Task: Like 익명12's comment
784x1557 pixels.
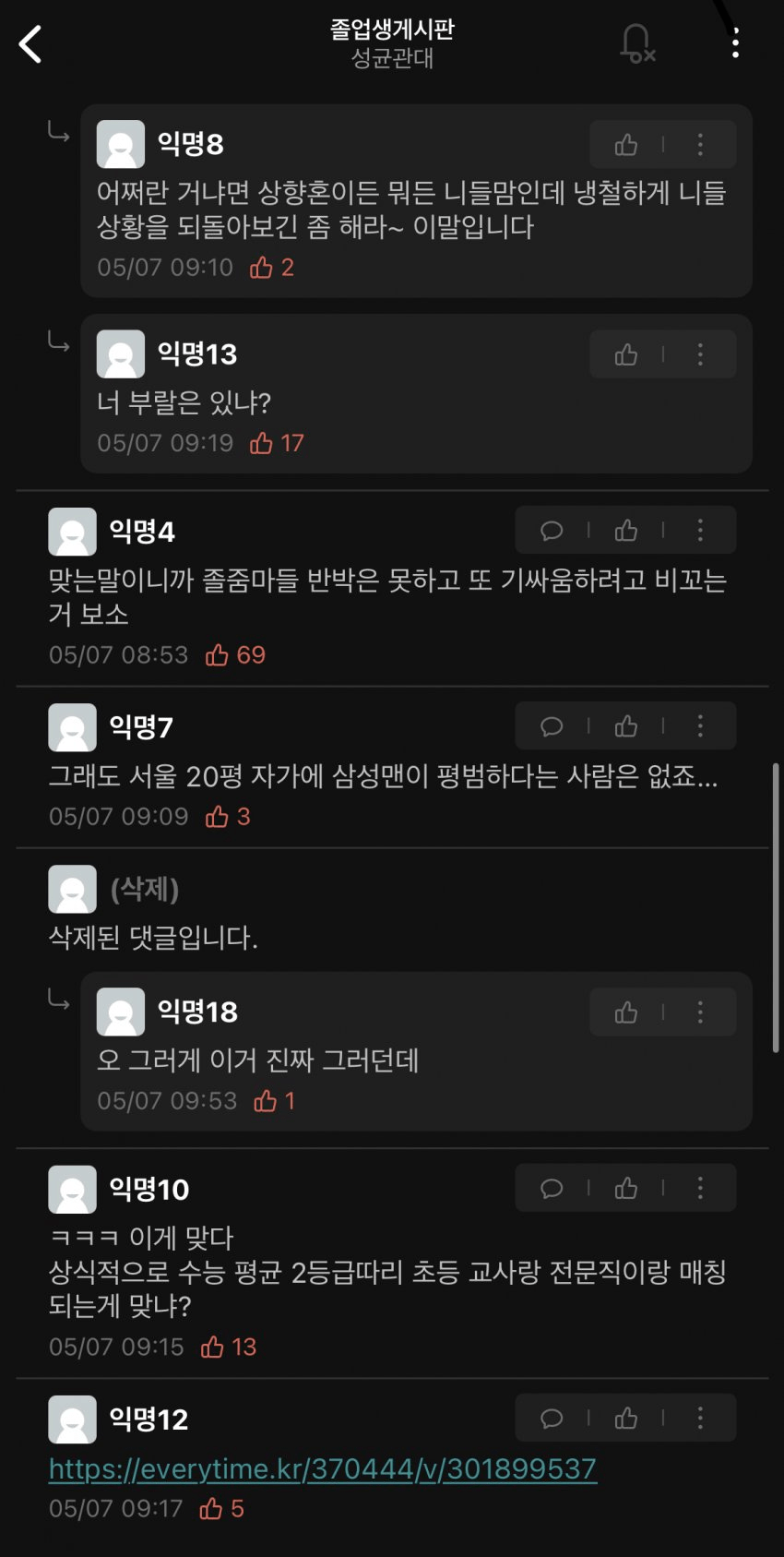Action: pyautogui.click(x=625, y=1419)
